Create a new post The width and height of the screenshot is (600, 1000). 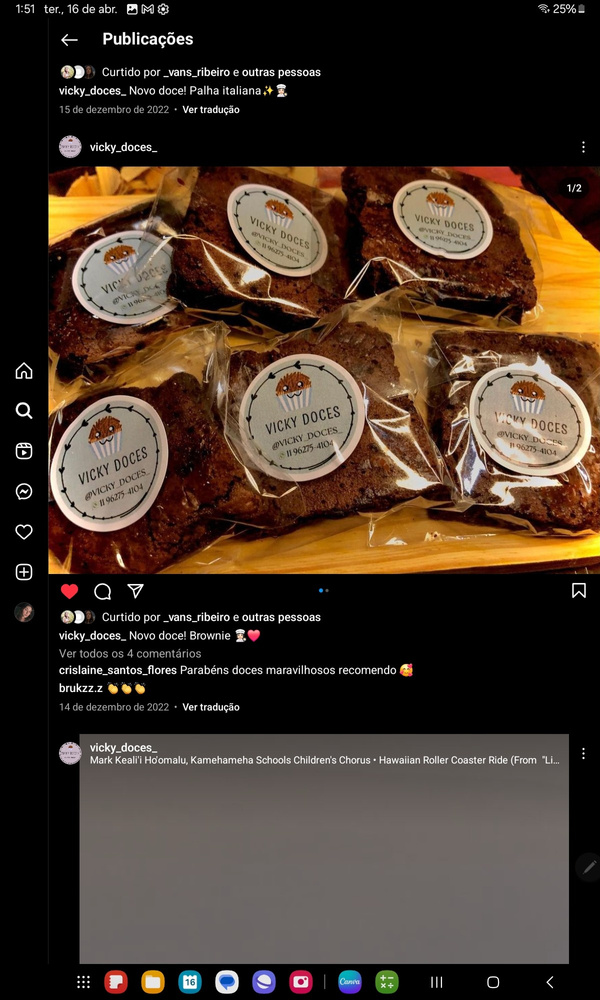tap(24, 572)
